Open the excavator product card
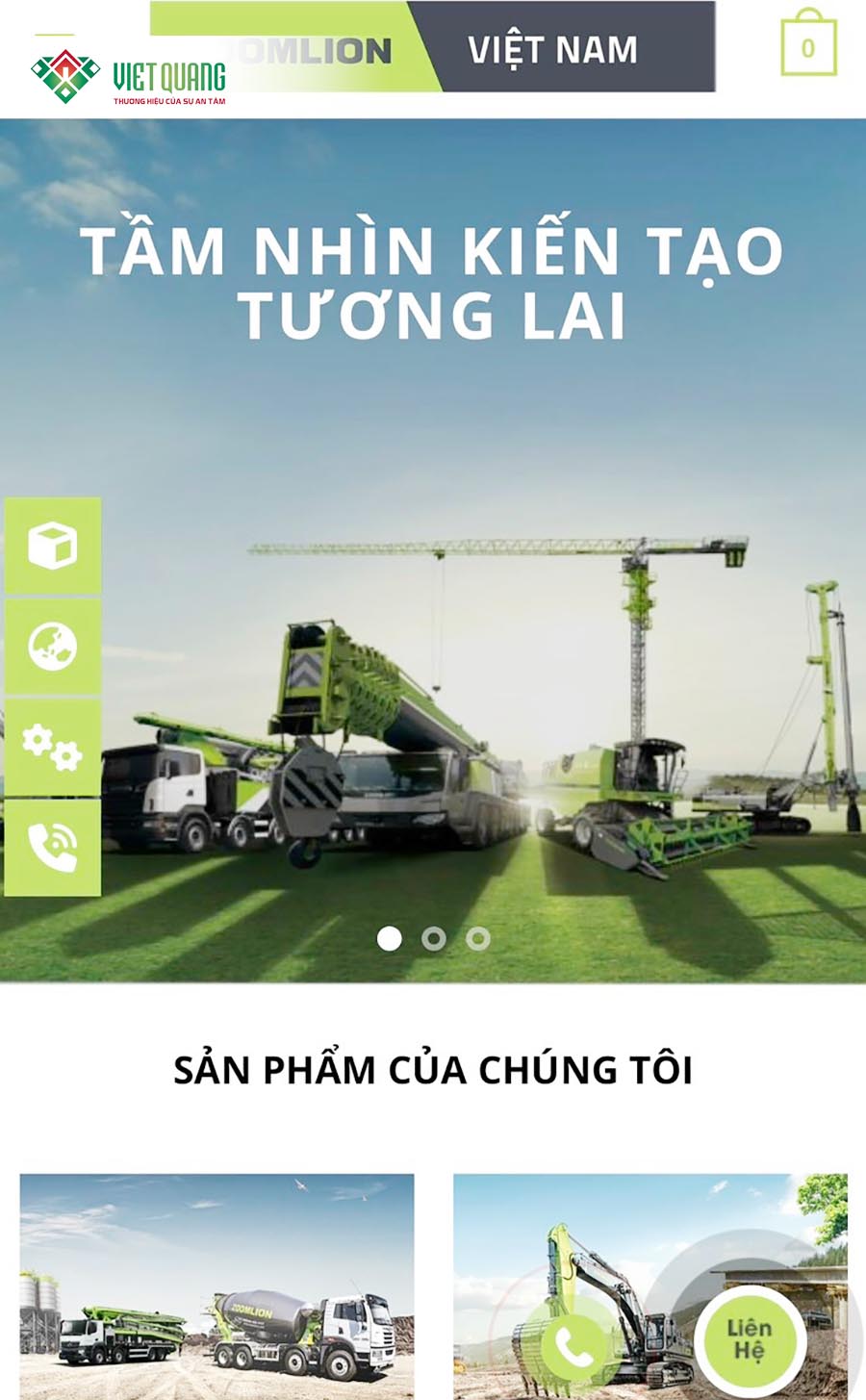 [650, 1286]
